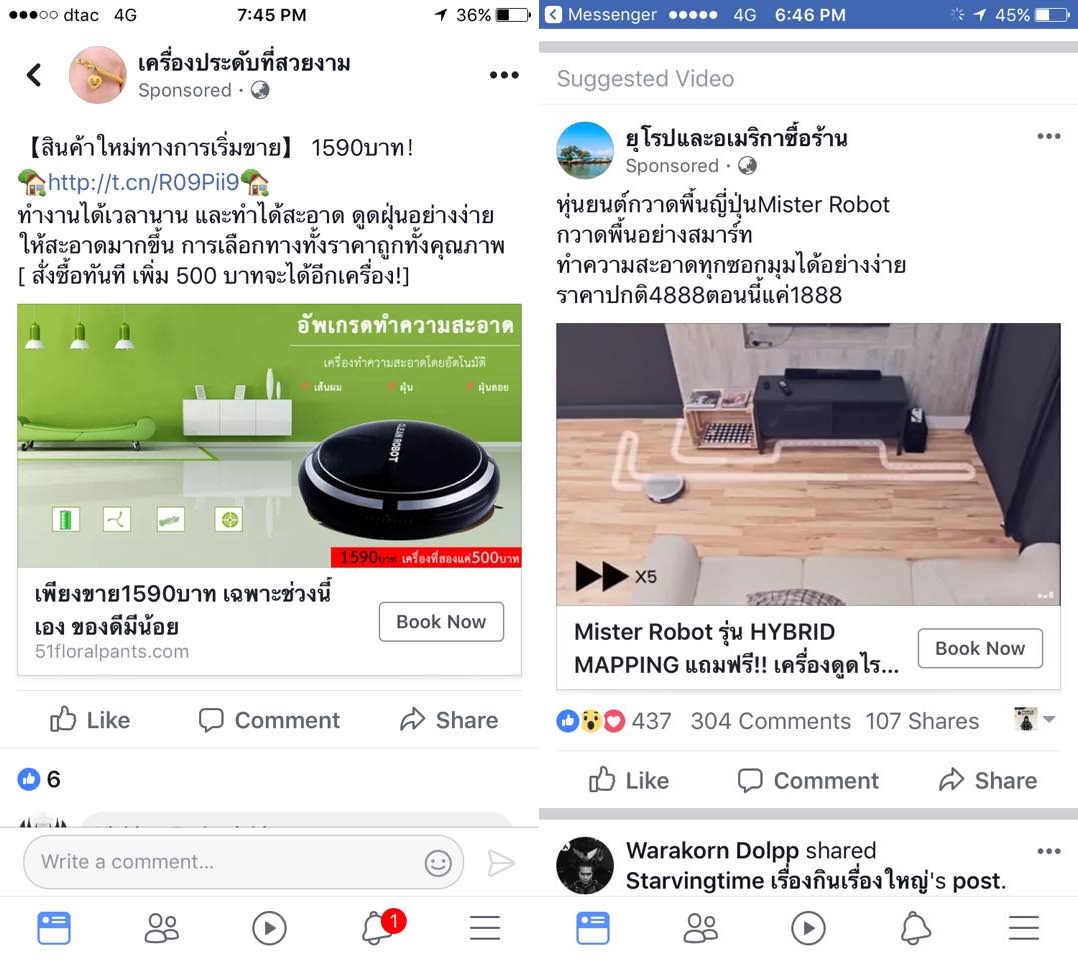Open the t.cn/R09Pii9 link in the post
The width and height of the screenshot is (1078, 960).
point(143,182)
